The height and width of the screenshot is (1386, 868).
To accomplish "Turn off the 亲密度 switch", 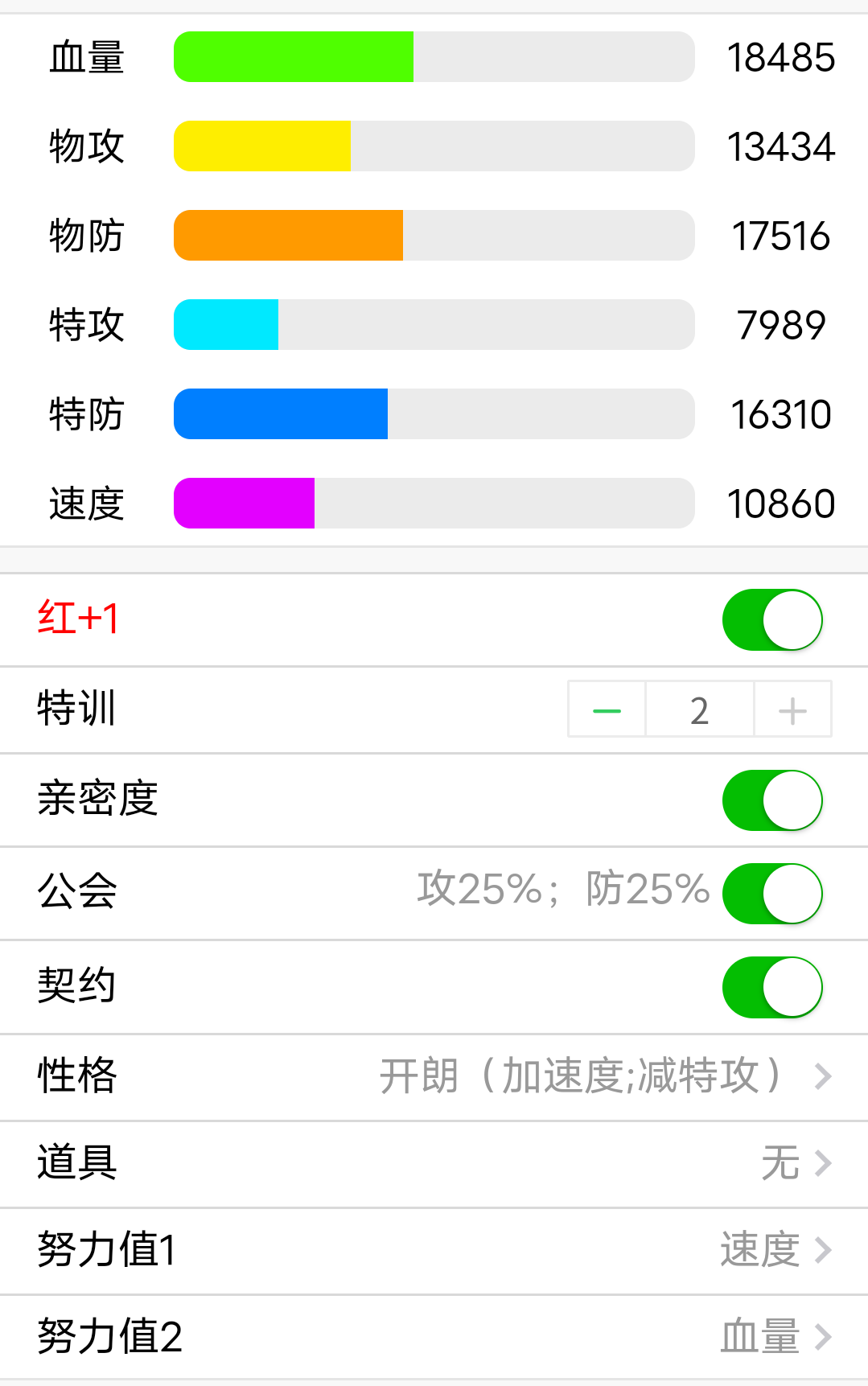I will pos(771,800).
